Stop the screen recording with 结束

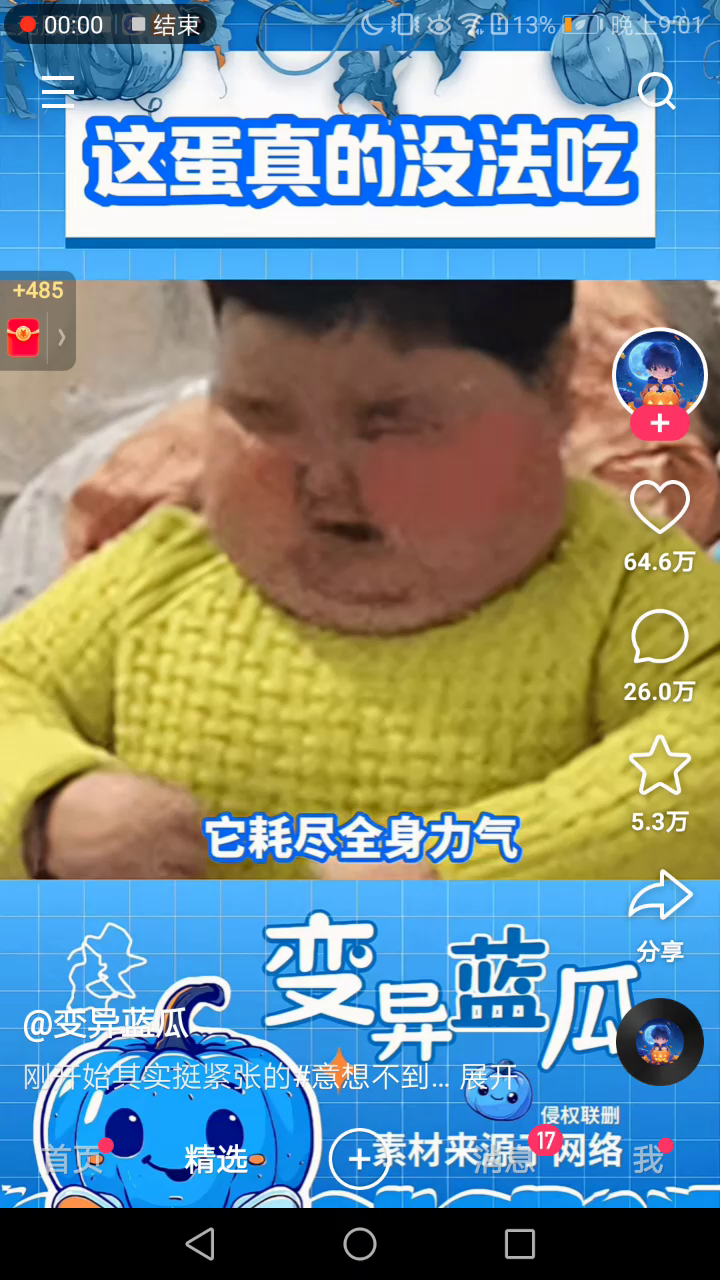point(167,25)
